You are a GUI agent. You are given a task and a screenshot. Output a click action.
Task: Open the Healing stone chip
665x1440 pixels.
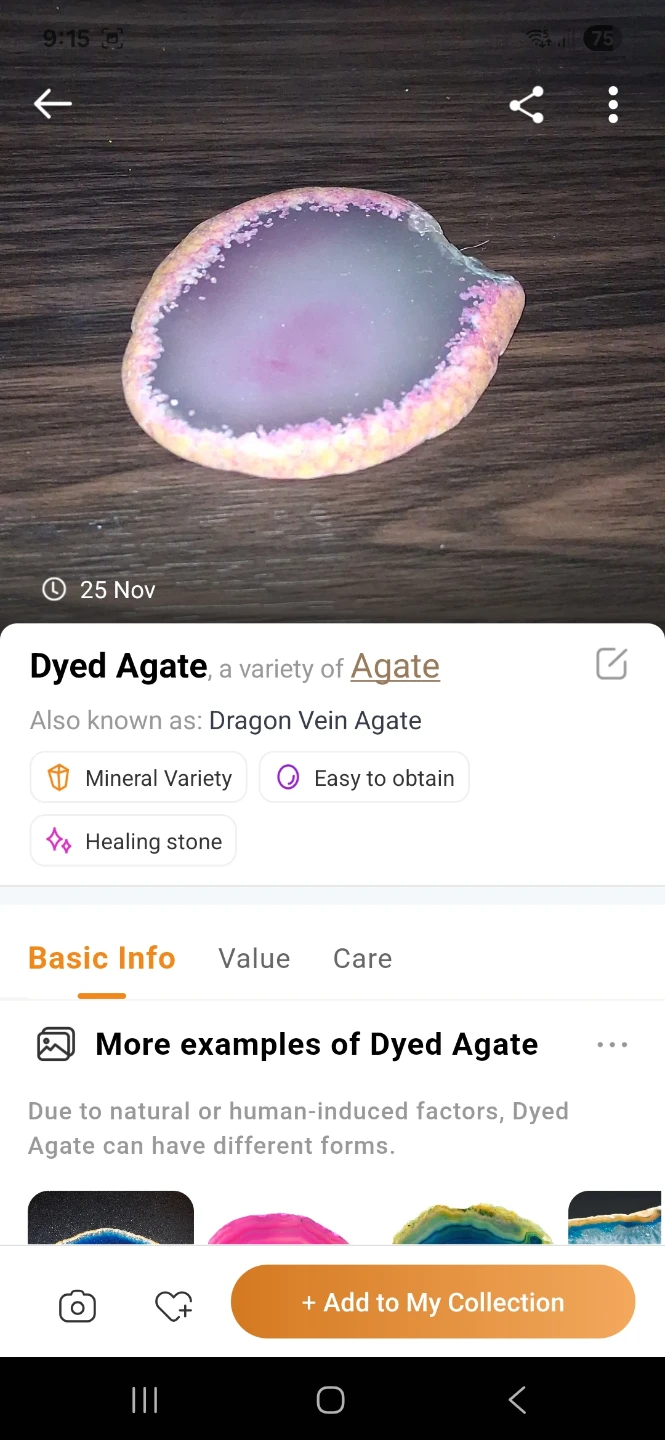(x=133, y=841)
